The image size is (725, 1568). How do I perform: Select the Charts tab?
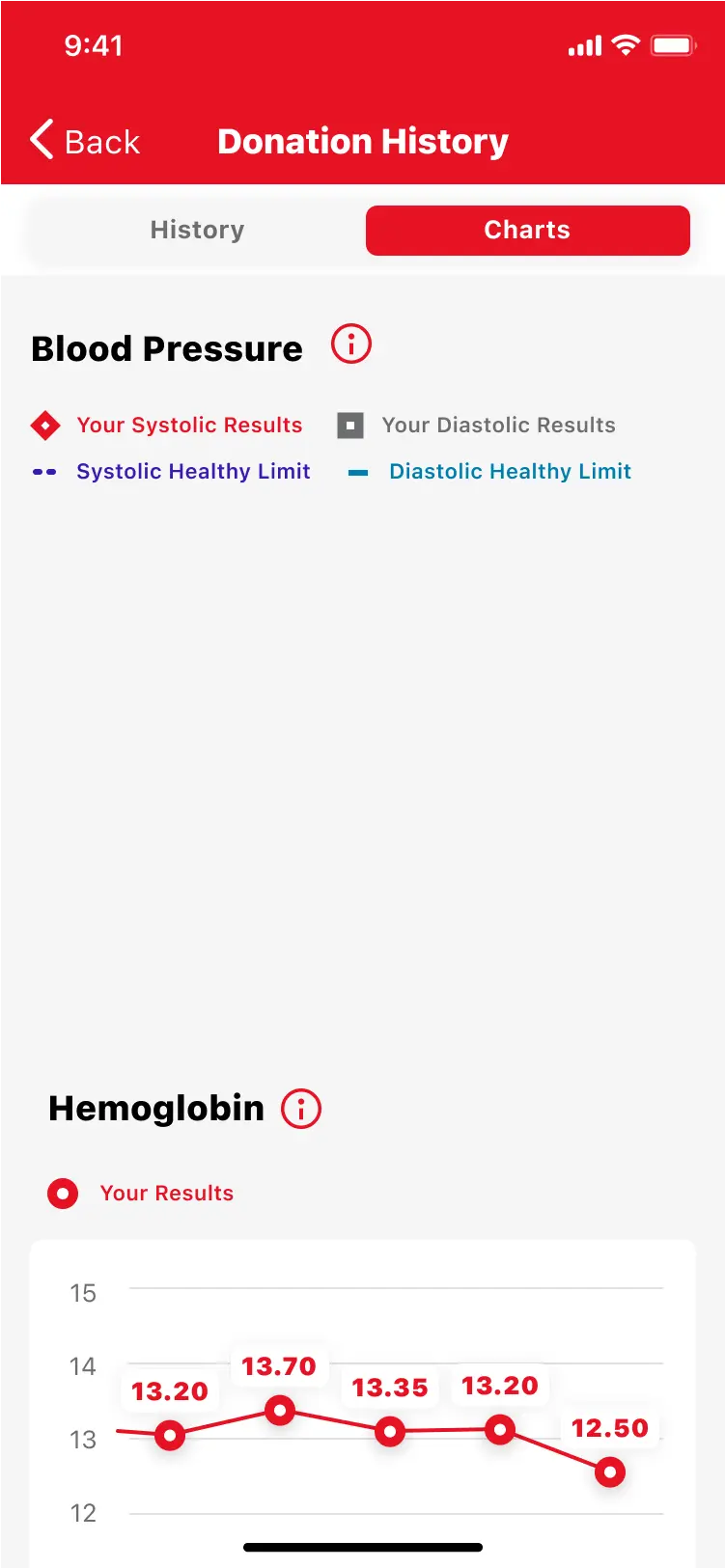(527, 230)
